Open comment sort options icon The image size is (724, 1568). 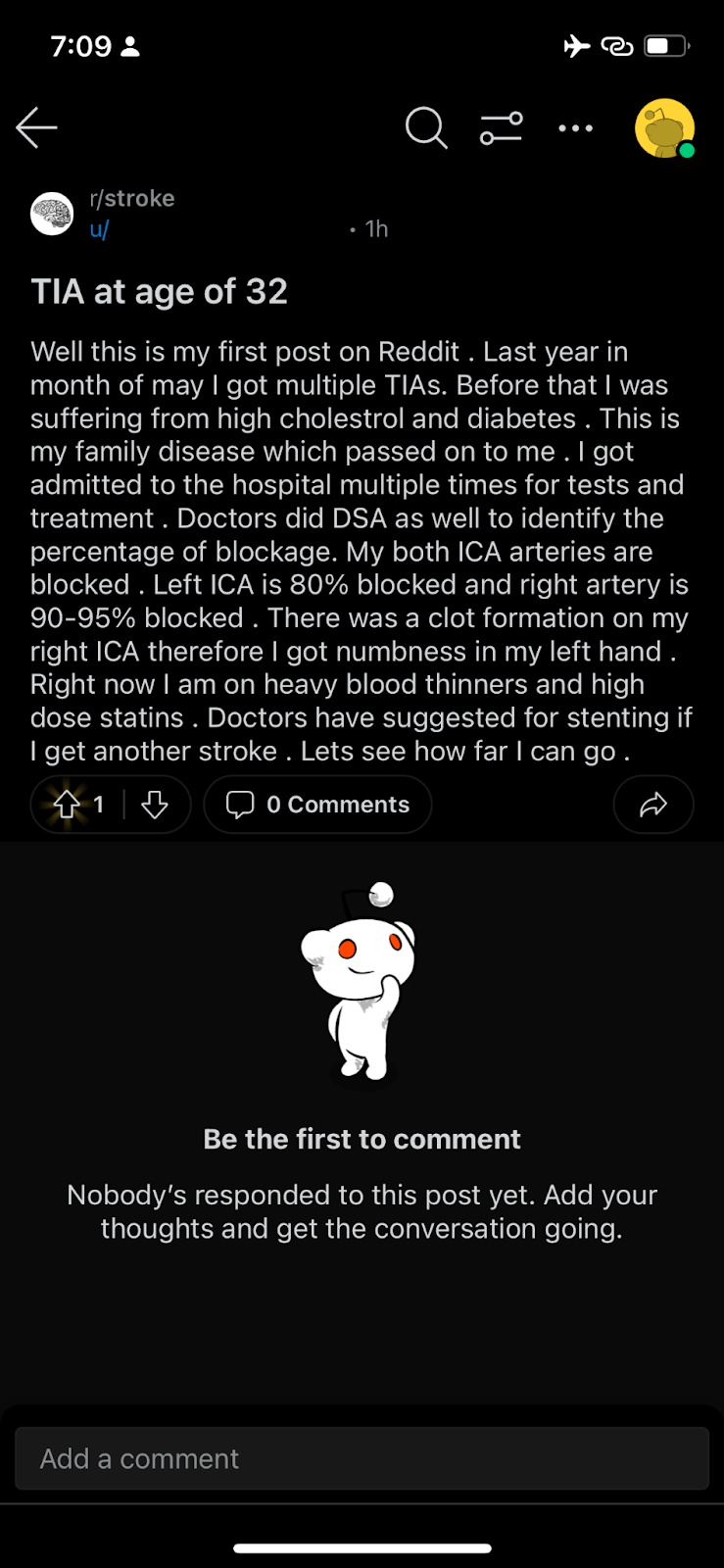(x=501, y=128)
